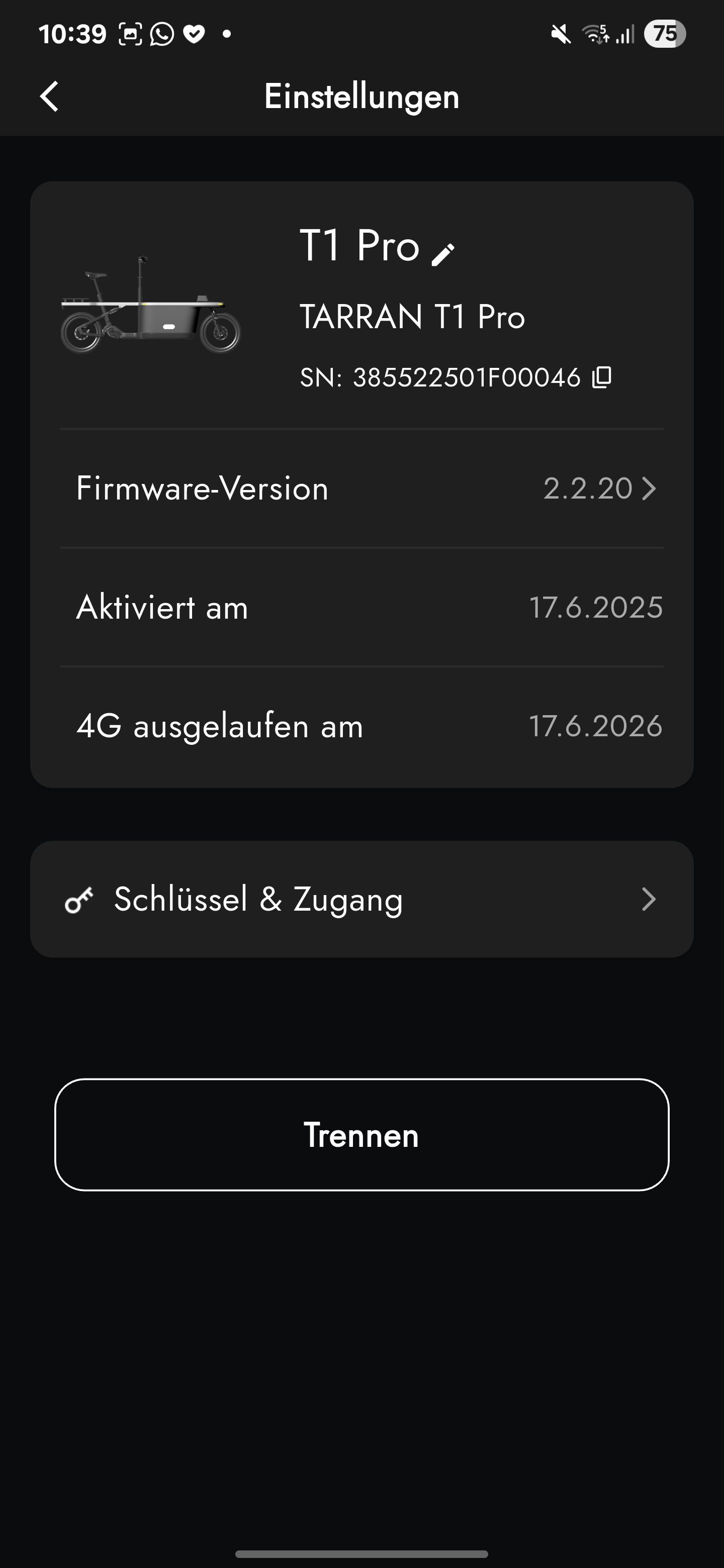Image resolution: width=724 pixels, height=1568 pixels.
Task: Go back from Einstellungen
Action: 49,96
